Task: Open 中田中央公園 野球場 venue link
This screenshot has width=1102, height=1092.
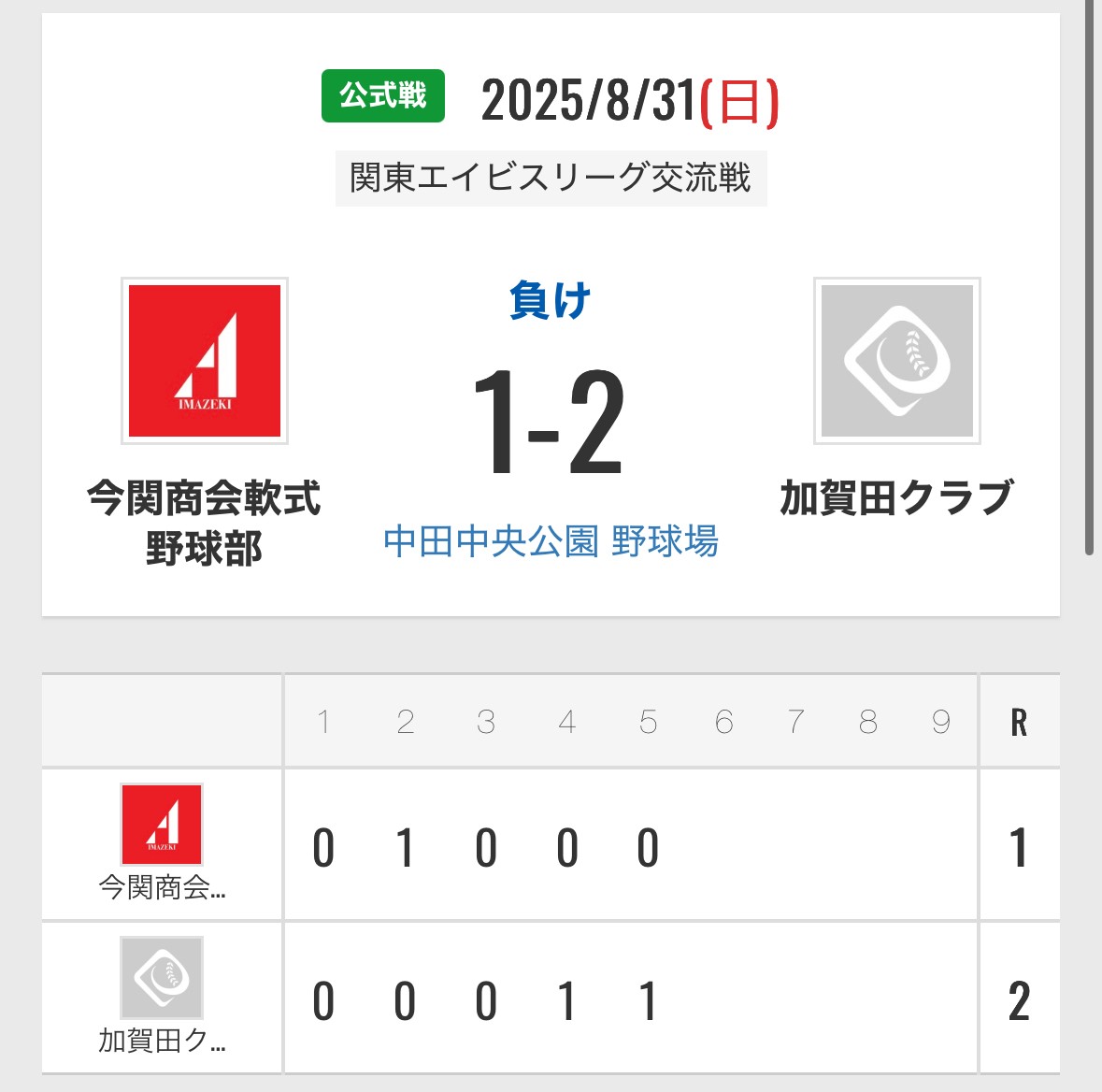Action: pos(551,541)
